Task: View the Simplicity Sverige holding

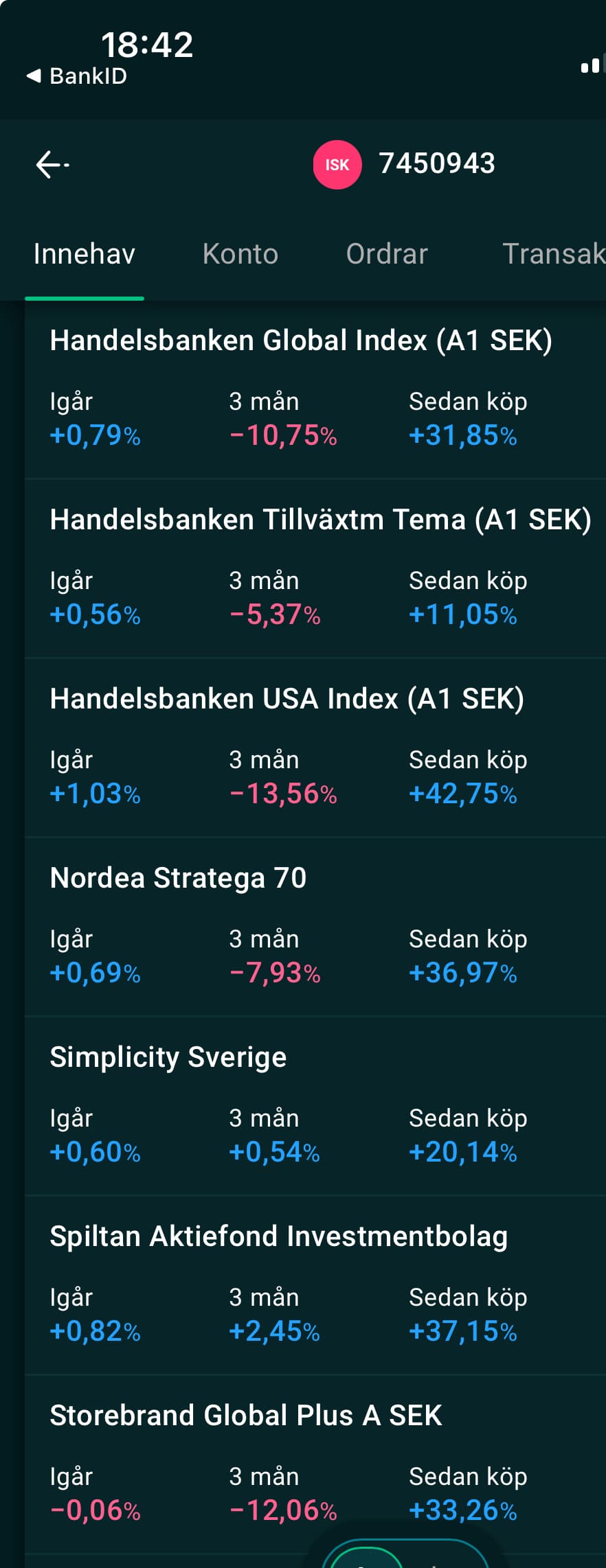Action: pos(168,1057)
